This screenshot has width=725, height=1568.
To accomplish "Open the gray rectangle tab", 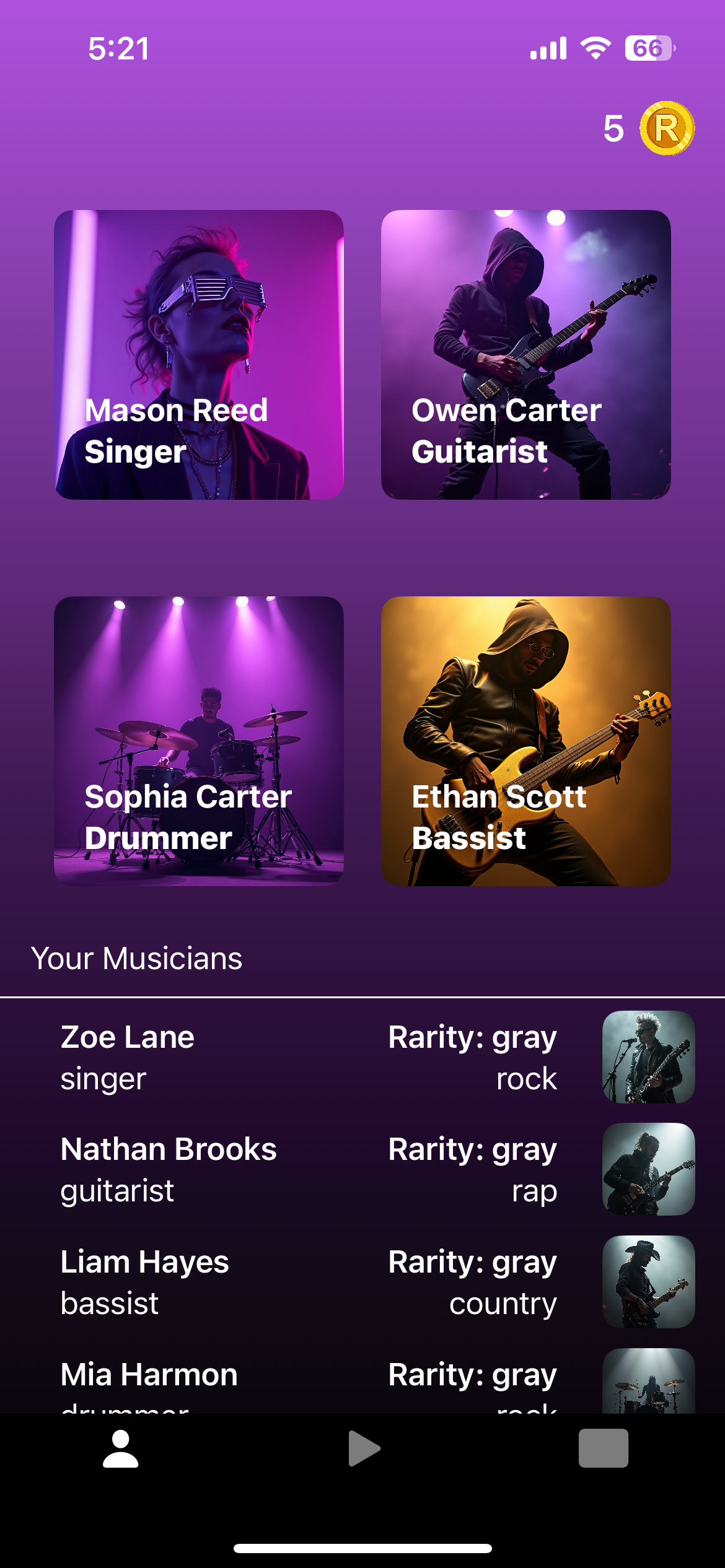I will click(x=603, y=1448).
